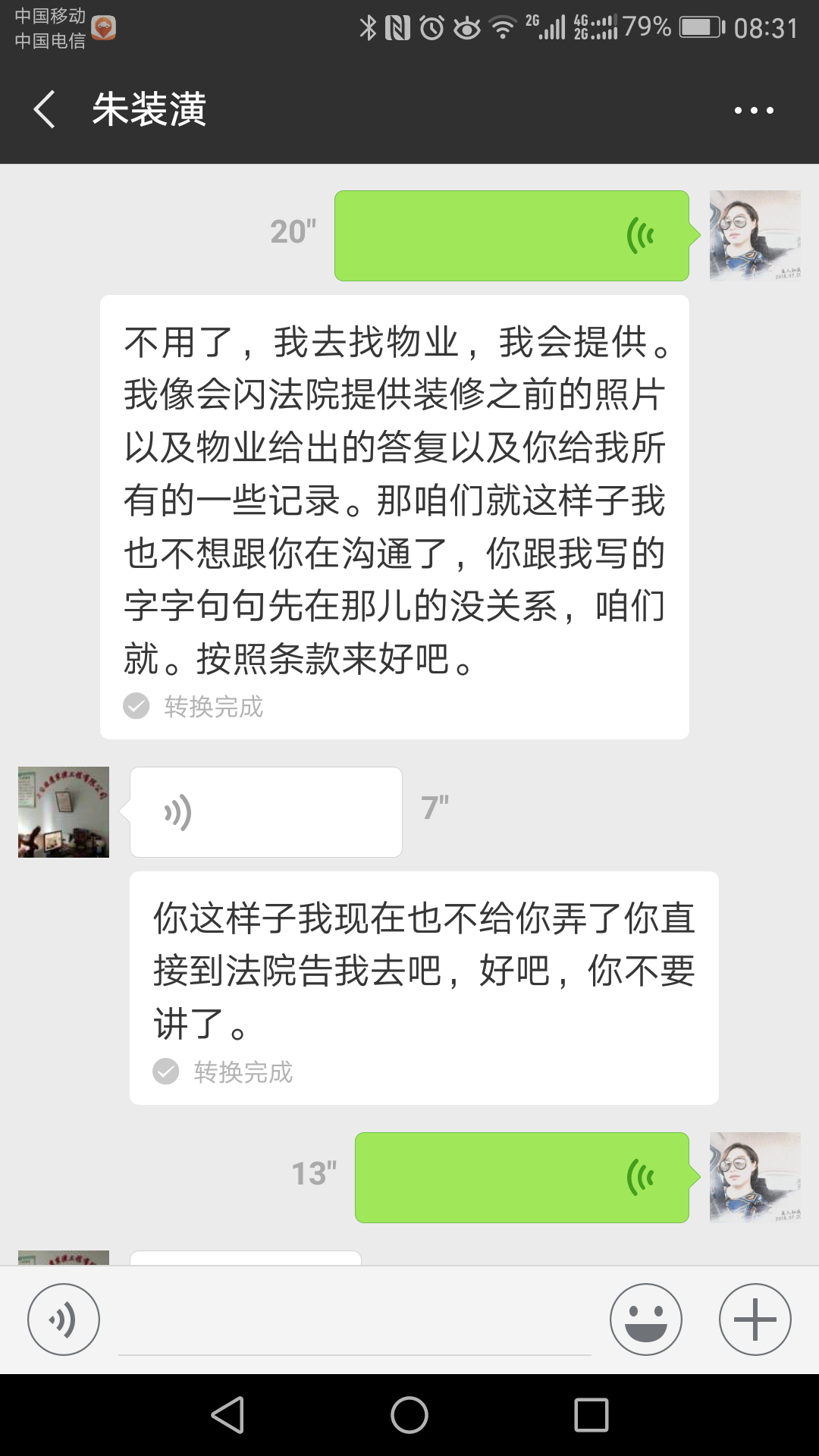Viewport: 819px width, 1456px height.
Task: Open the recent apps overview
Action: point(591,1415)
